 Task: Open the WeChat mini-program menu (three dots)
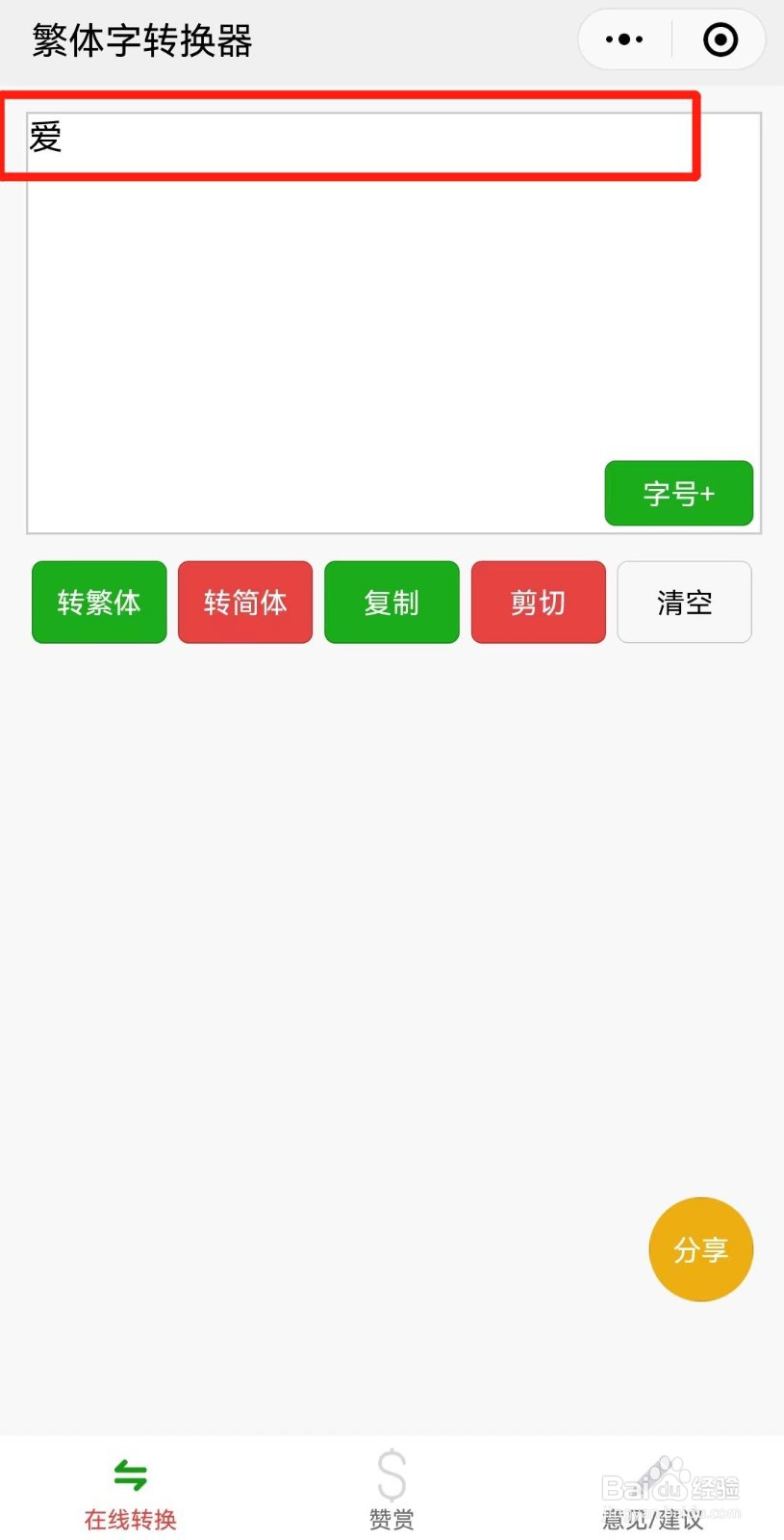pos(622,39)
